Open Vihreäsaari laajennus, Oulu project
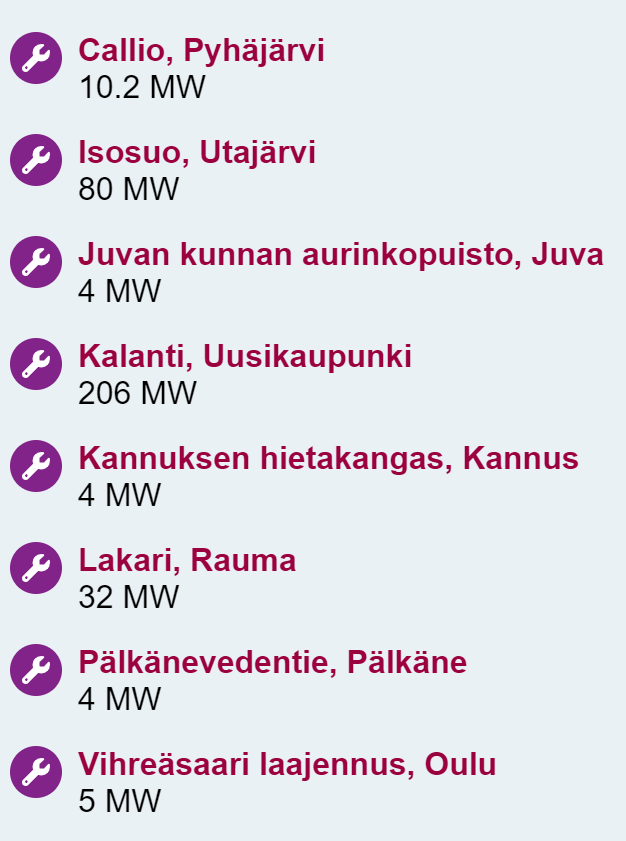 pos(287,765)
